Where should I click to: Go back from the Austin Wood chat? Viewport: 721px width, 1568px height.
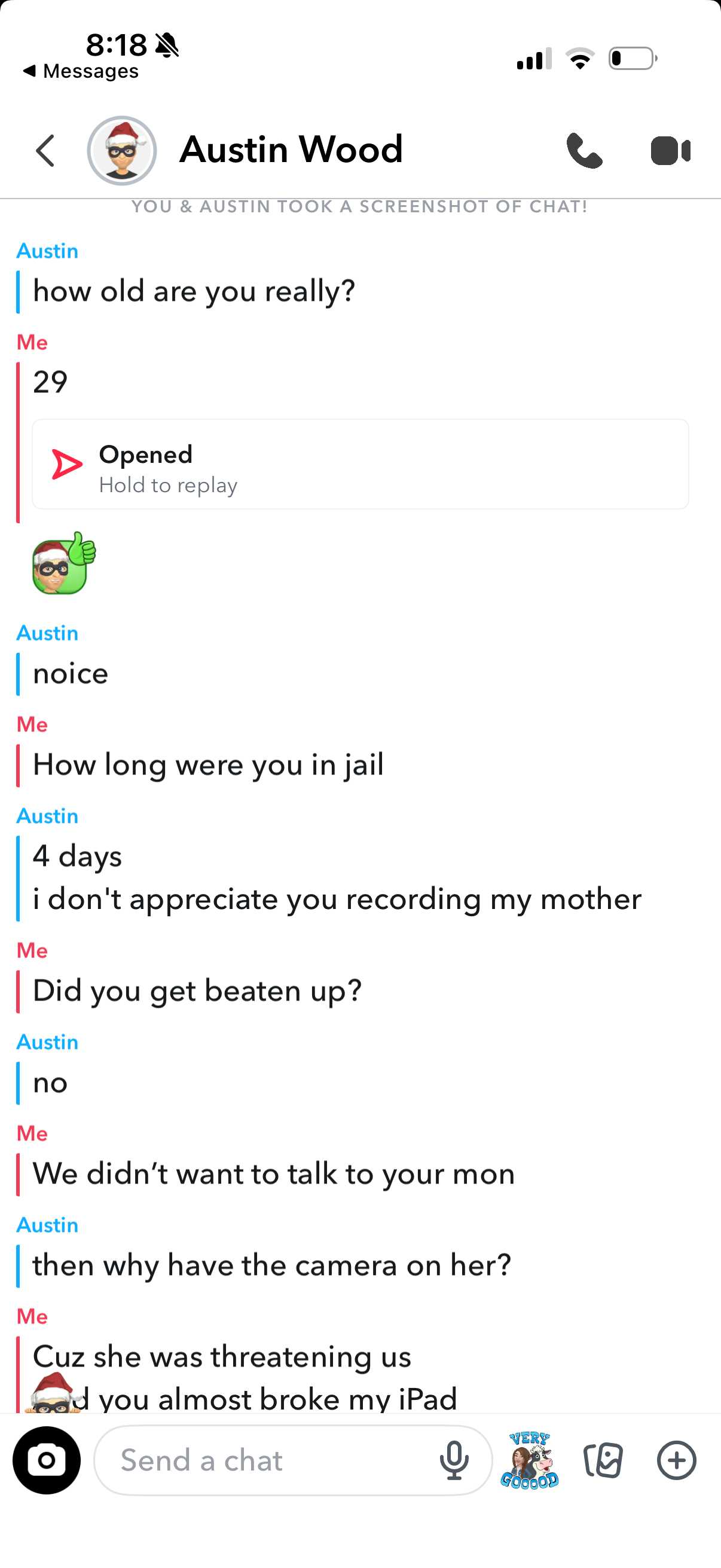pos(45,151)
